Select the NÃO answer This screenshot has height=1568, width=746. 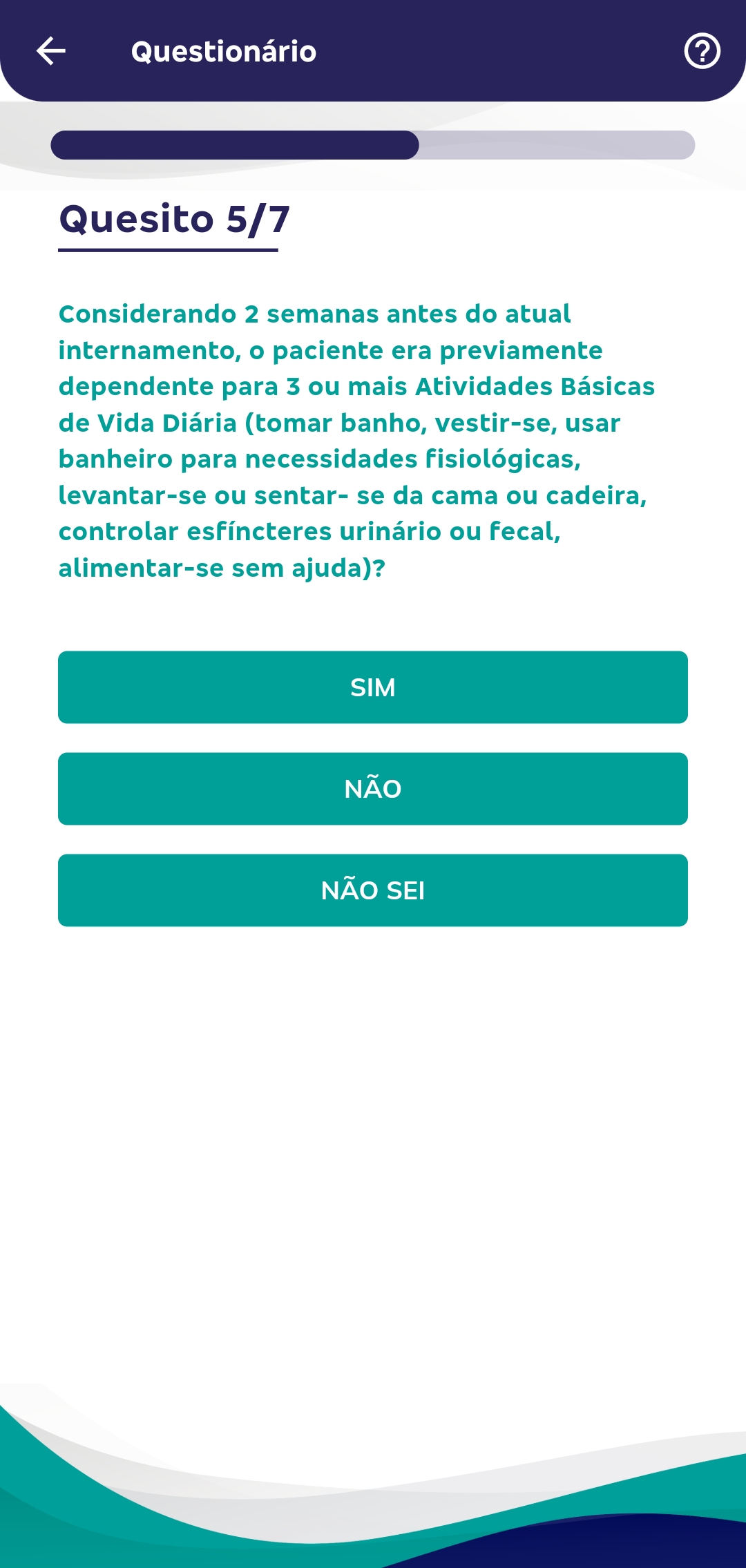click(373, 789)
